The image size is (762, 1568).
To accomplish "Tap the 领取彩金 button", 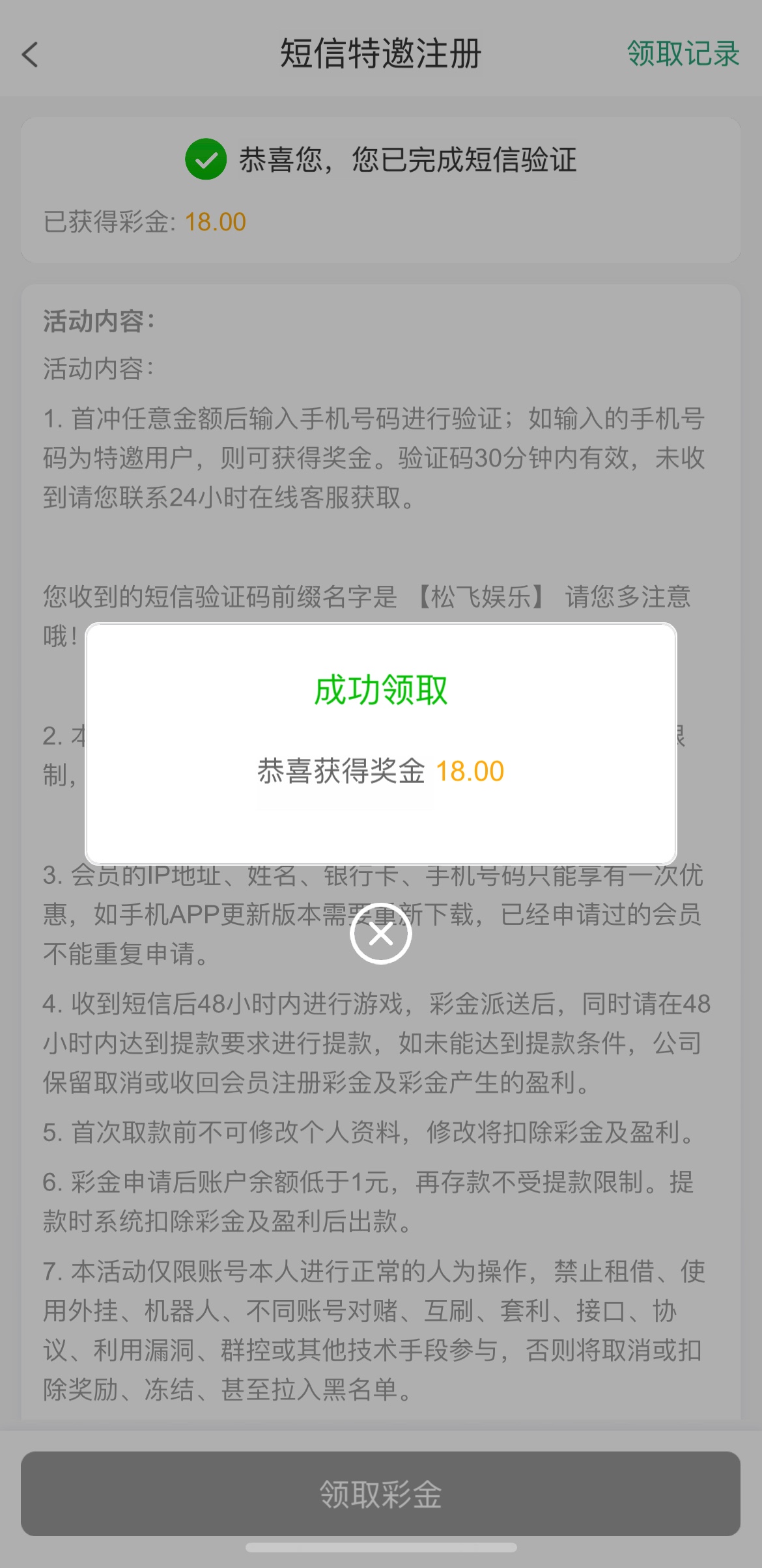I will point(380,1494).
